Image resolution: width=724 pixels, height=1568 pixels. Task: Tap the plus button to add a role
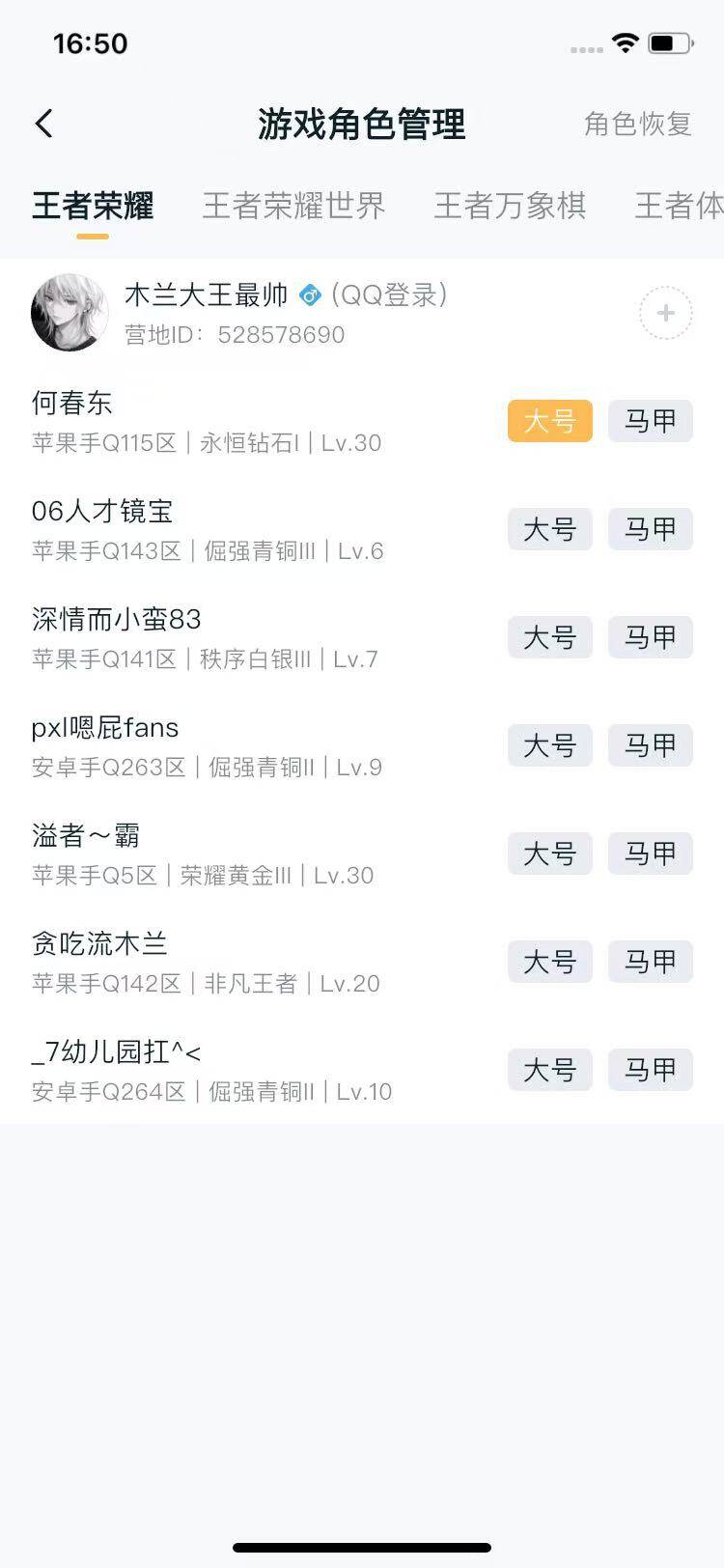click(x=665, y=313)
